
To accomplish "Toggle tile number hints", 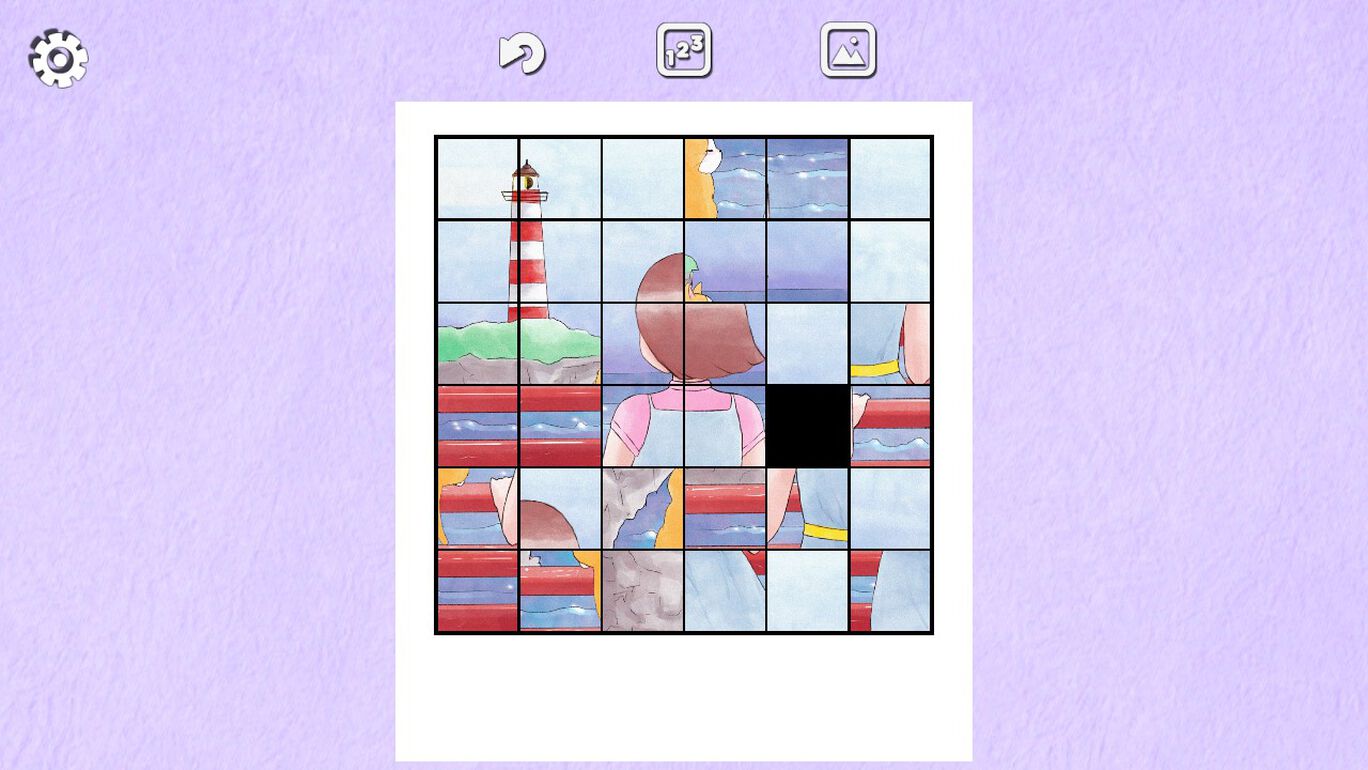I will tap(684, 50).
